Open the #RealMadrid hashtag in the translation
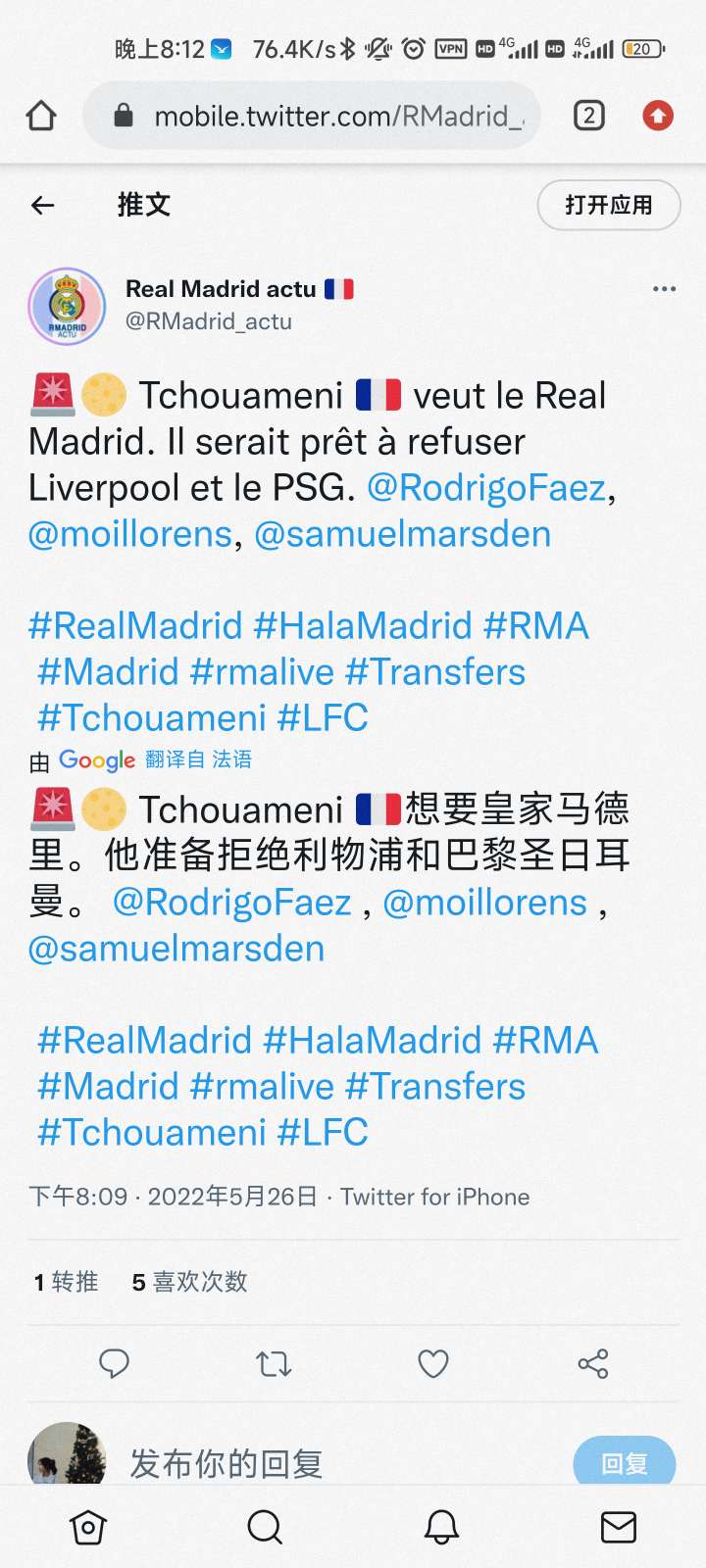706x1568 pixels. pos(144,1041)
